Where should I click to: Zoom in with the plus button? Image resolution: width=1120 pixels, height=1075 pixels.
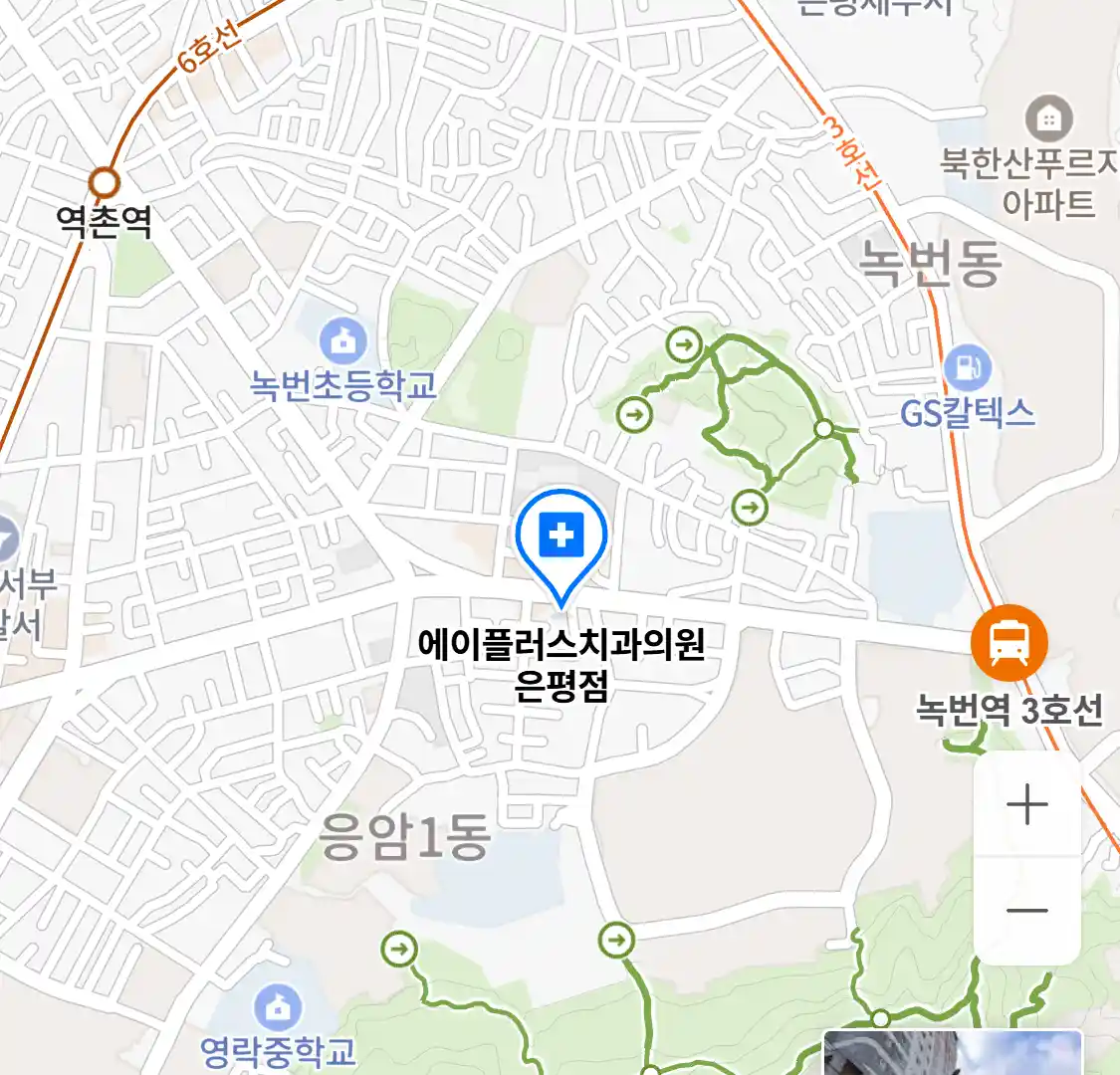[x=1026, y=804]
